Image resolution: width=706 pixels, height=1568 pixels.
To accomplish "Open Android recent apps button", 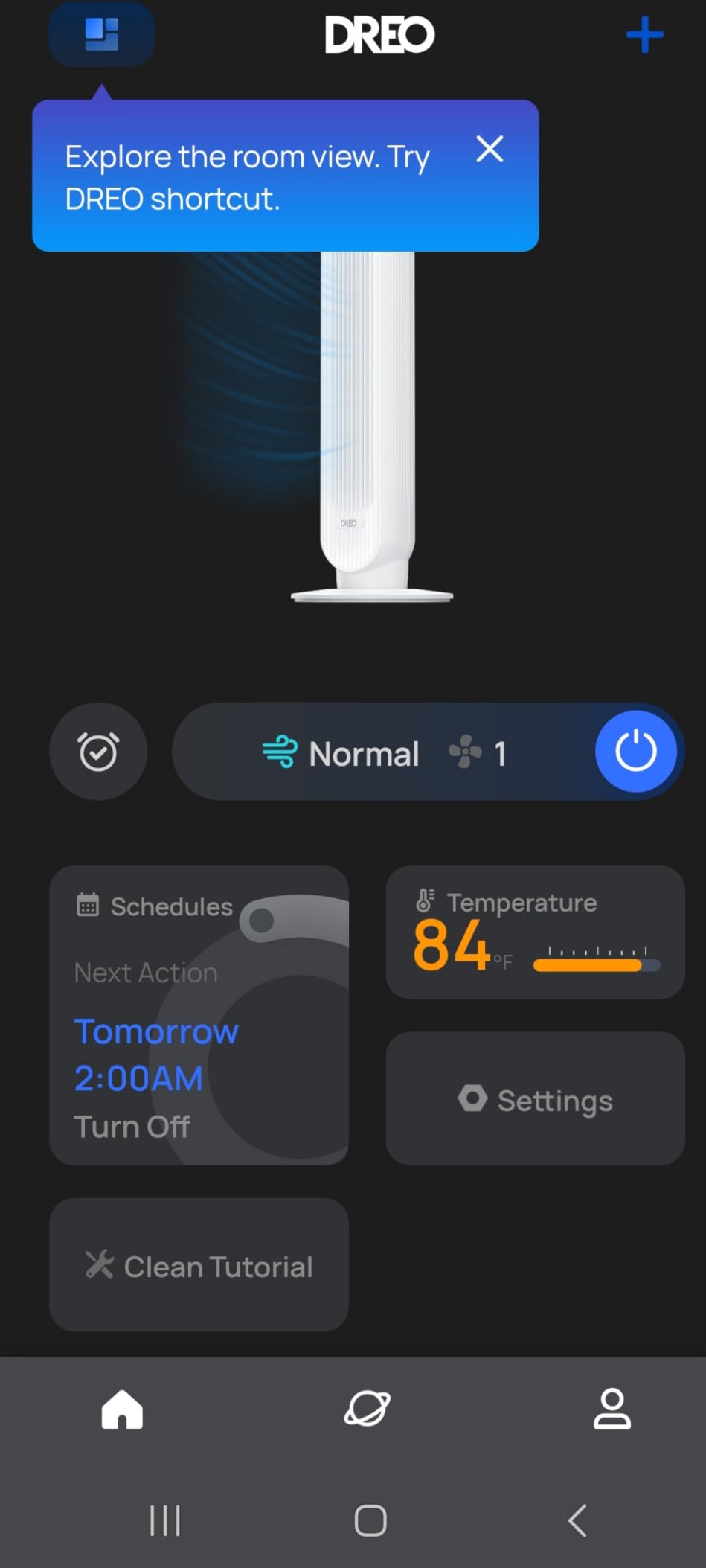I will [x=164, y=1521].
